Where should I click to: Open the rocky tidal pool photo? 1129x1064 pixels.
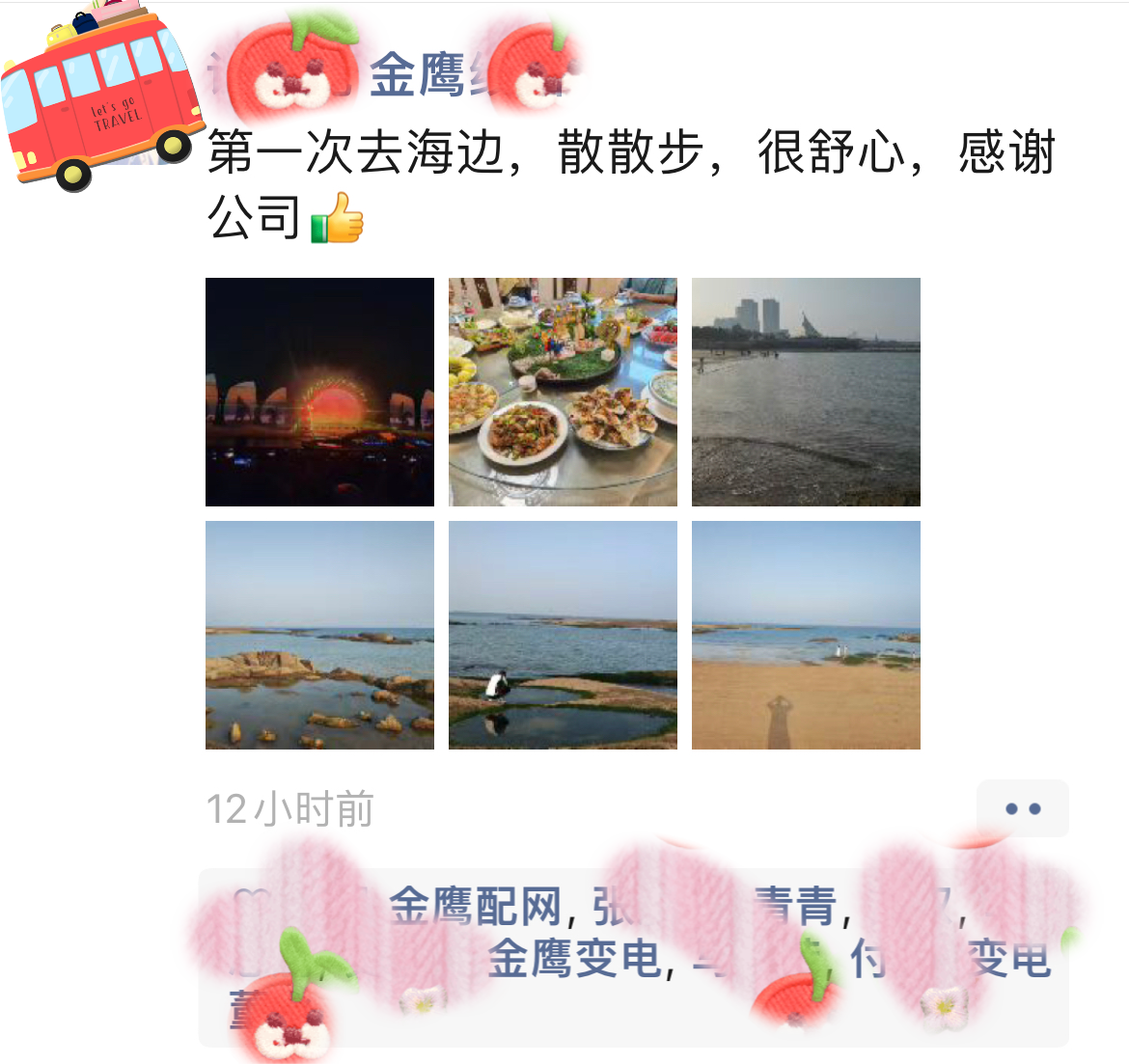click(319, 635)
